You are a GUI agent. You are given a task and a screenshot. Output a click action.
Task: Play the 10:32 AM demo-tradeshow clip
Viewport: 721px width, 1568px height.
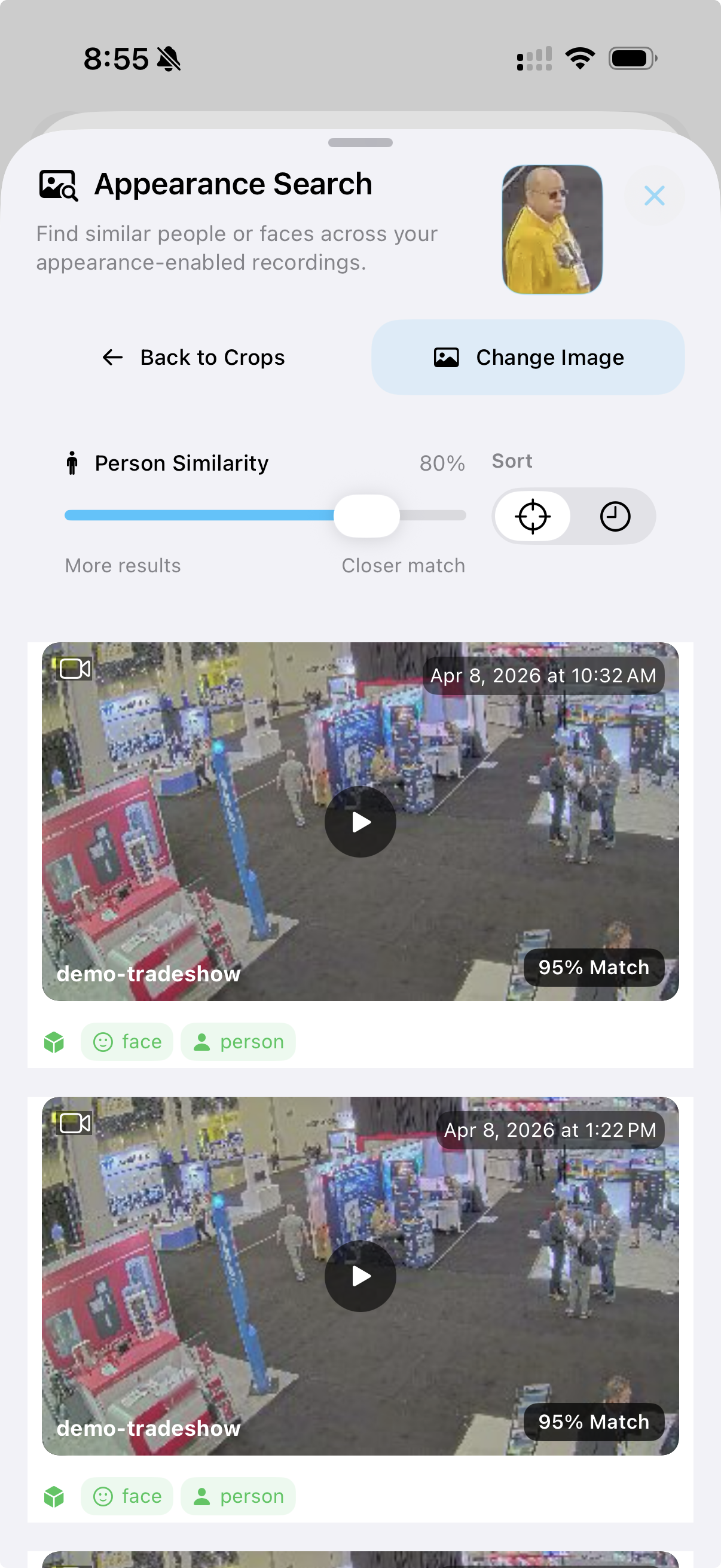point(360,822)
